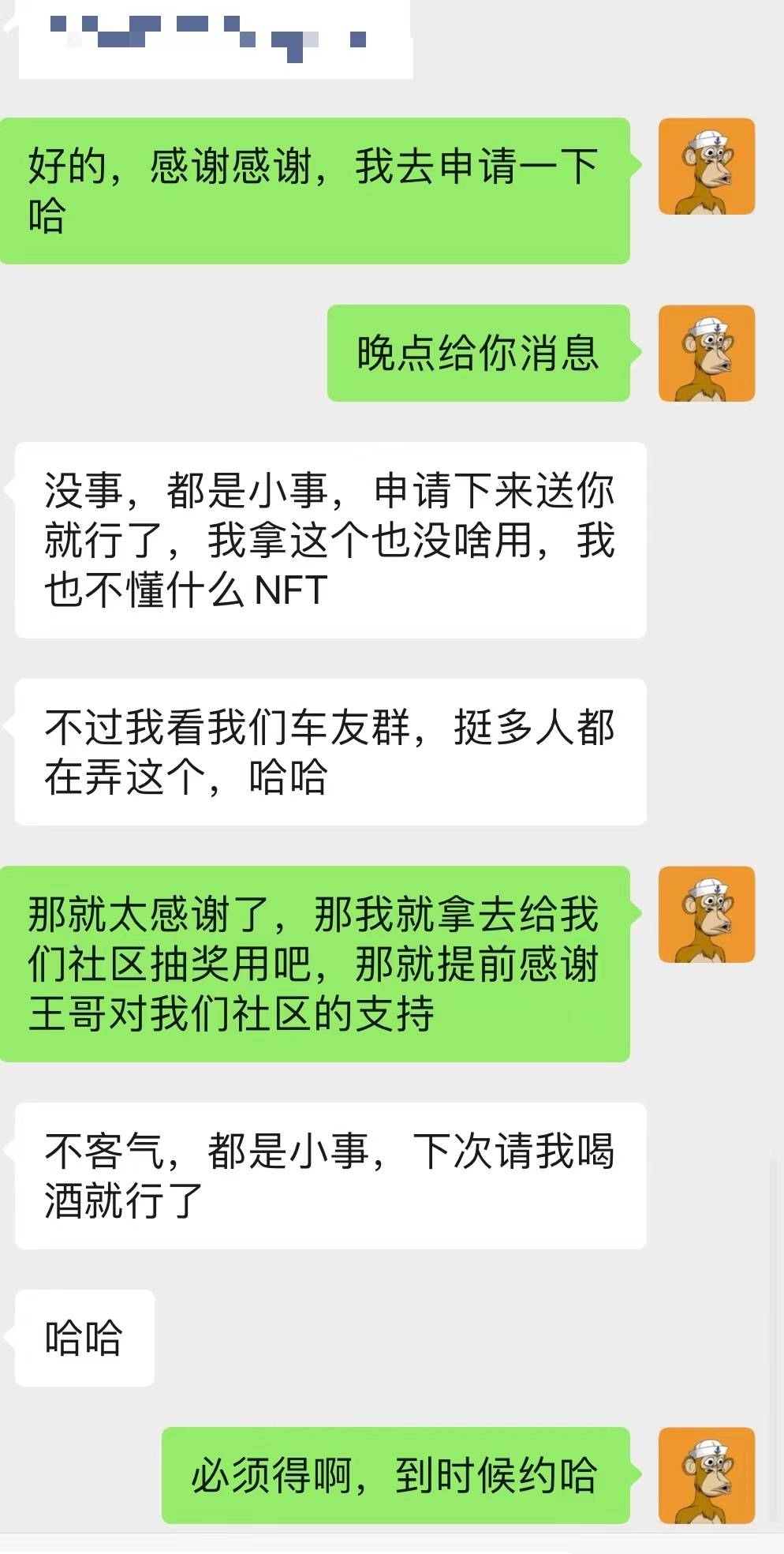This screenshot has height=1554, width=784.
Task: Open avatar beside "那就太感谢了" message
Action: coord(707,915)
